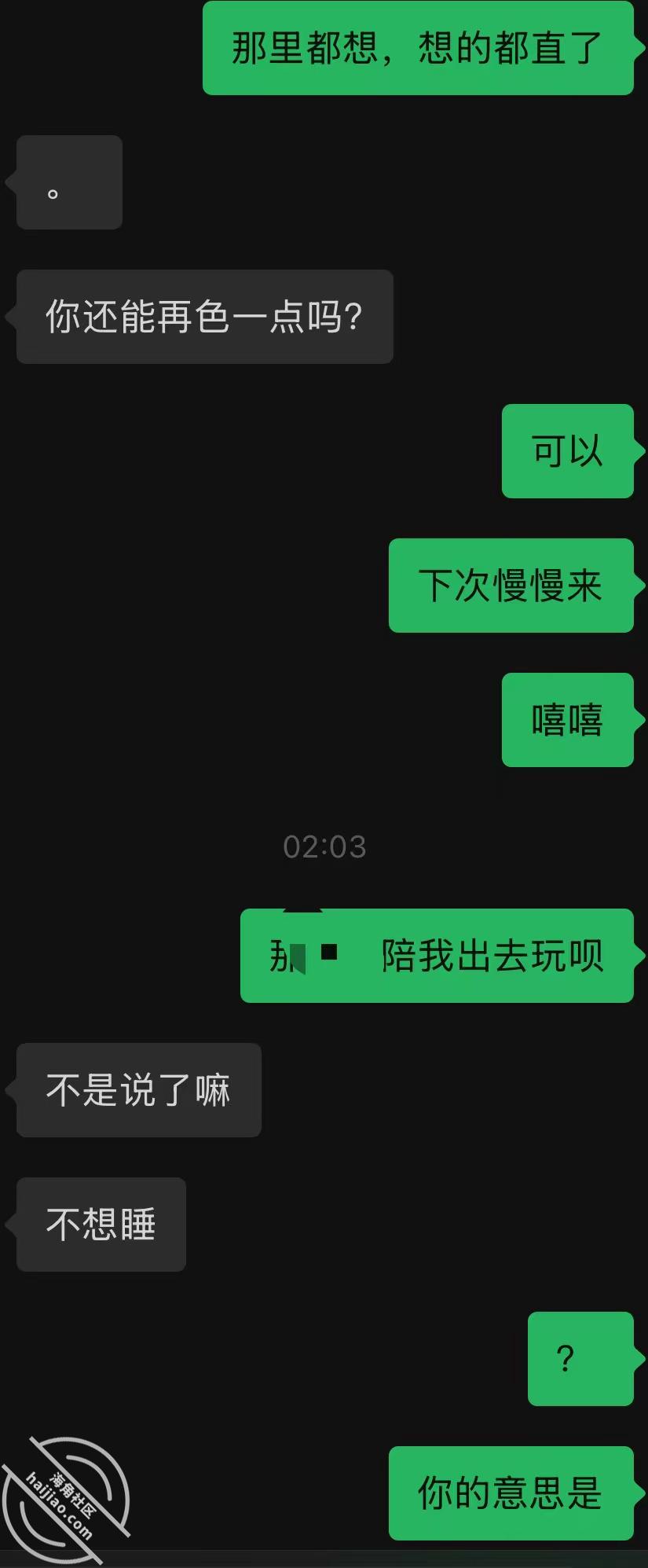Select the green bubble '那里都想，想的都直了'

[416, 47]
